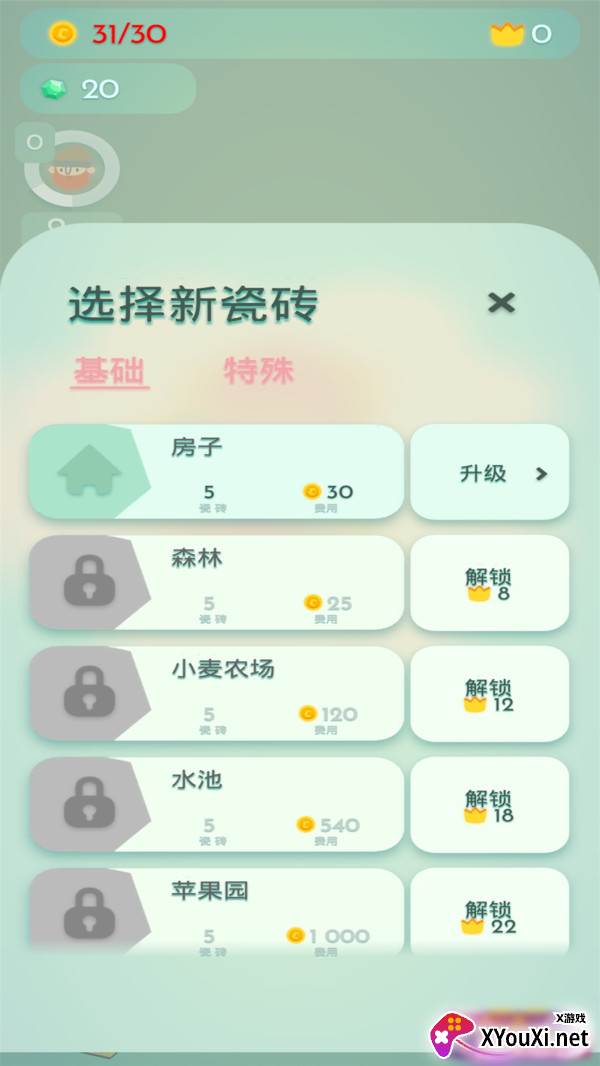Select the locked 小麦农场 tile
600x1066 pixels.
[x=217, y=693]
